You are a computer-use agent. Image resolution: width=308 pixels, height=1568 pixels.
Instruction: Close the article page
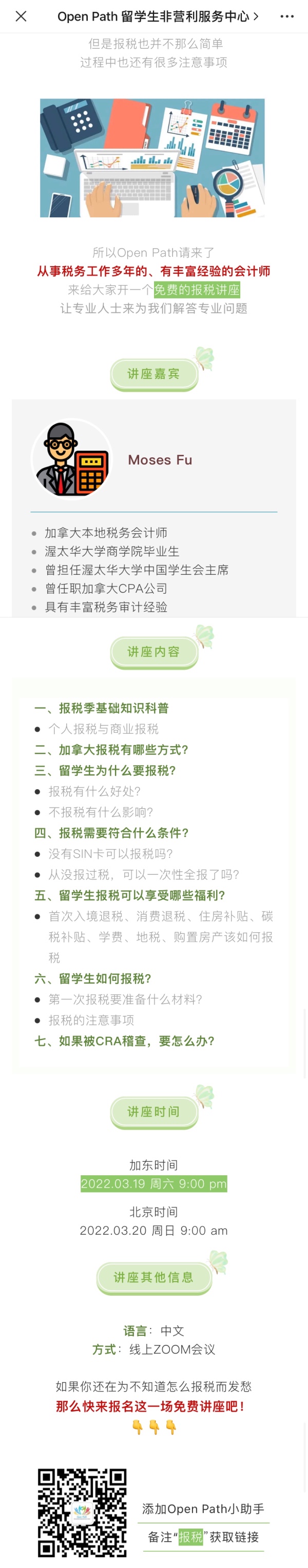pos(21,16)
